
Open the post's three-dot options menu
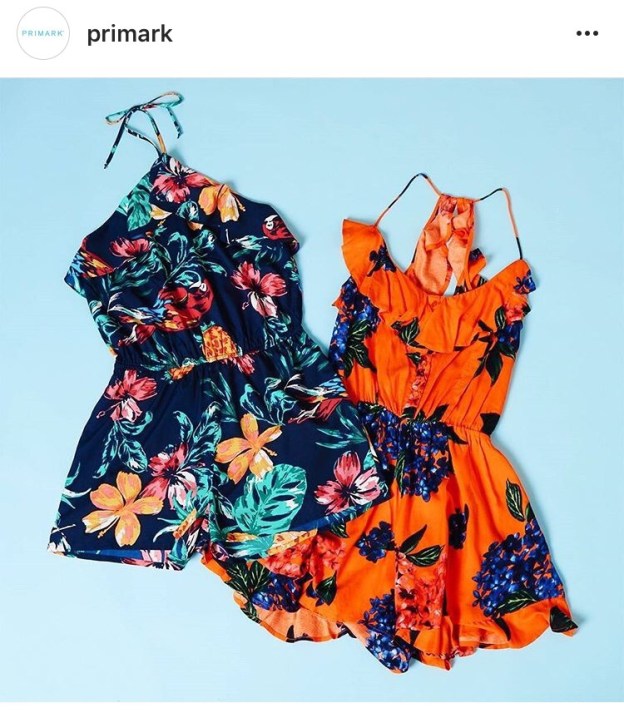pyautogui.click(x=587, y=33)
